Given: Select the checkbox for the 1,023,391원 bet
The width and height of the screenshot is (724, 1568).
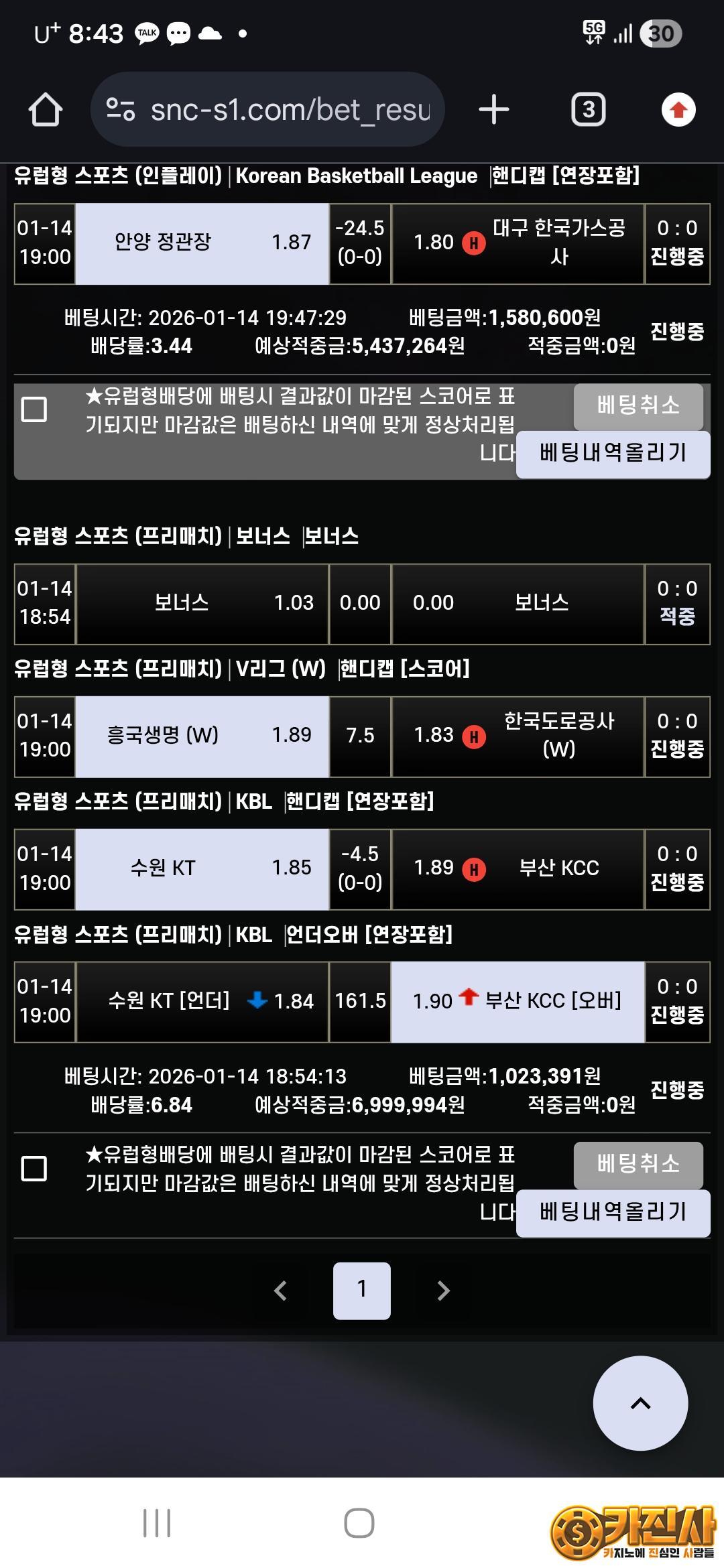Looking at the screenshot, I should (34, 1169).
